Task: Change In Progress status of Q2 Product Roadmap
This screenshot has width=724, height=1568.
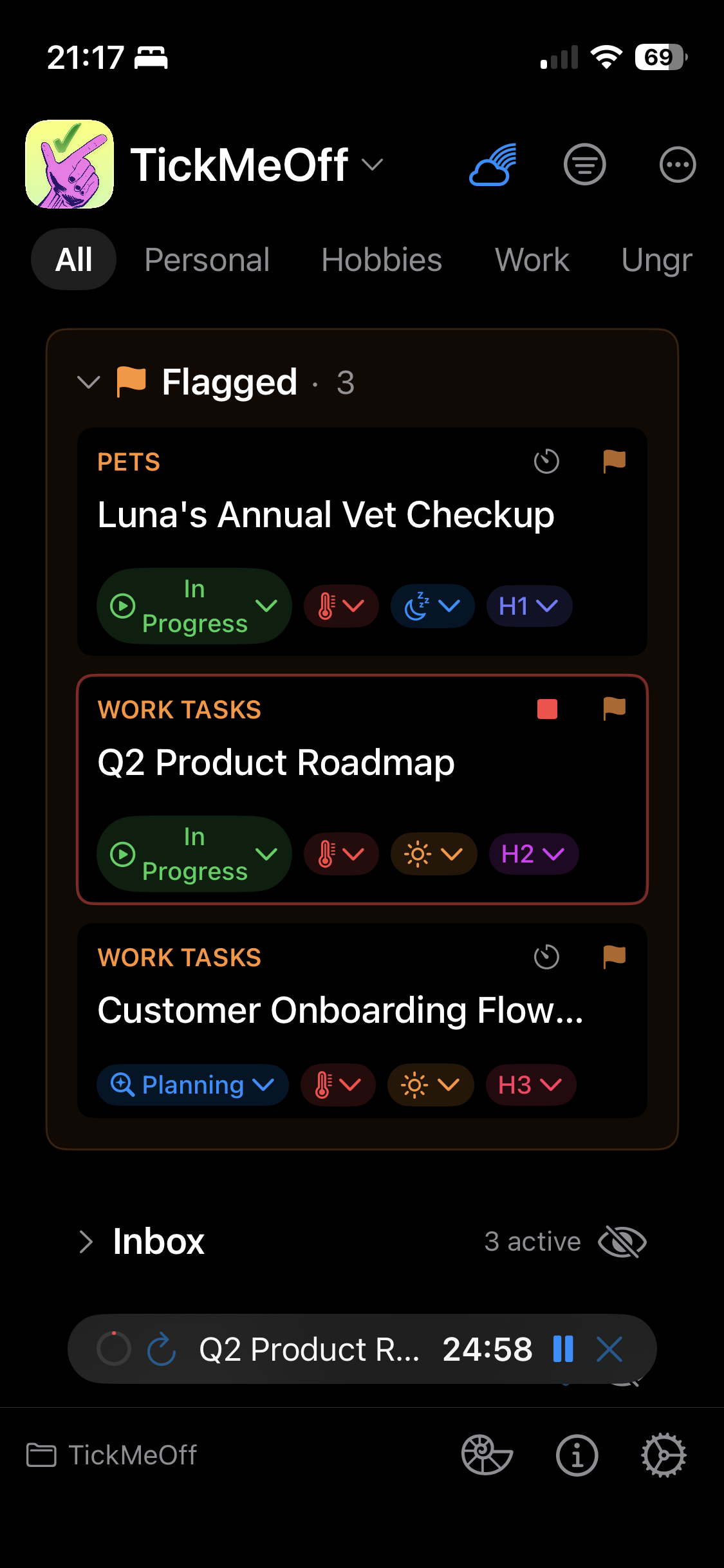Action: pyautogui.click(x=194, y=854)
